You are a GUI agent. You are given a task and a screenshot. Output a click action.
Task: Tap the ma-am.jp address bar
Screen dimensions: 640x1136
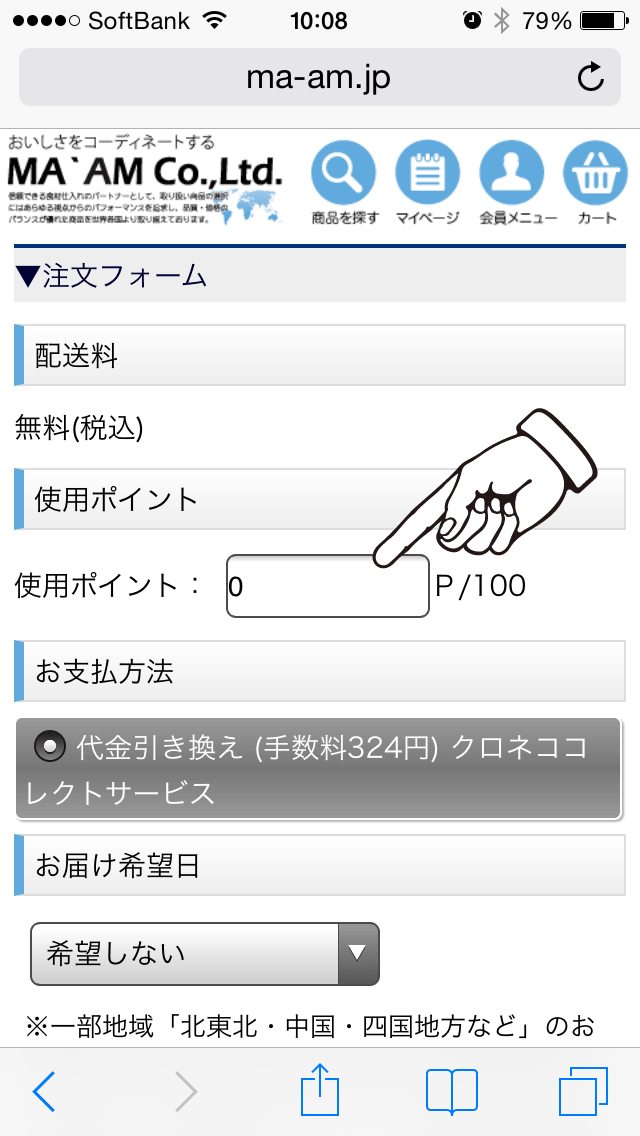[x=320, y=77]
